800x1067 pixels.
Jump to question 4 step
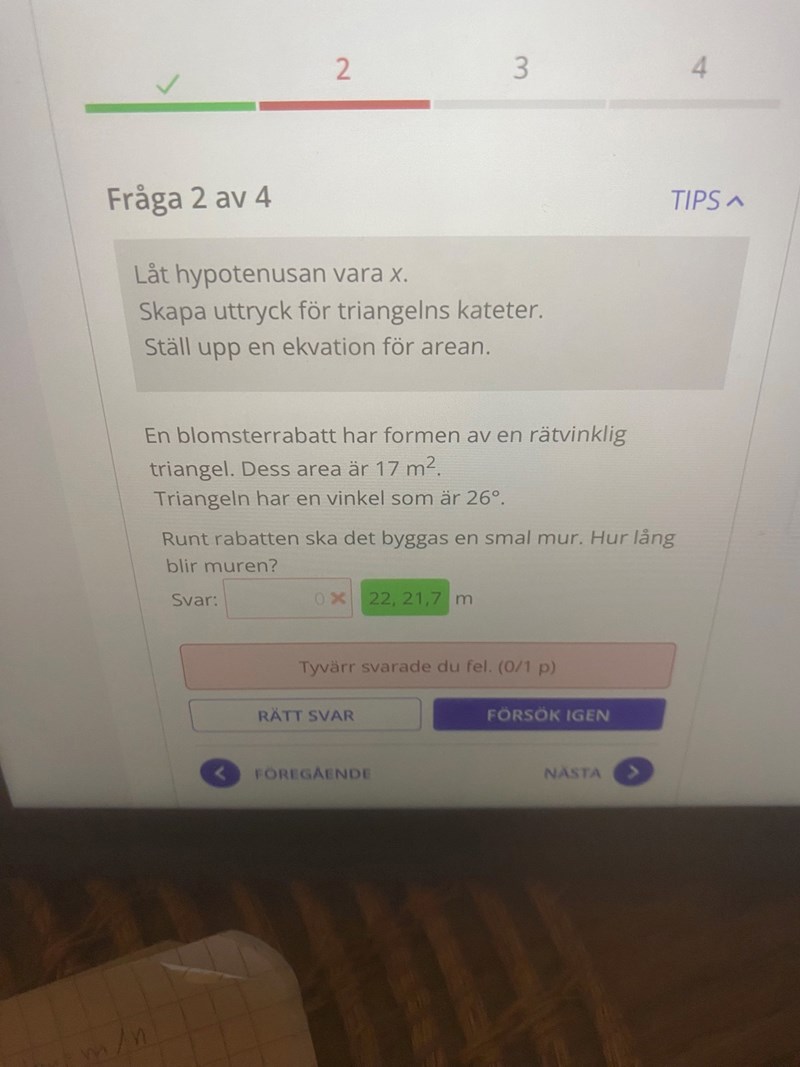pos(699,70)
